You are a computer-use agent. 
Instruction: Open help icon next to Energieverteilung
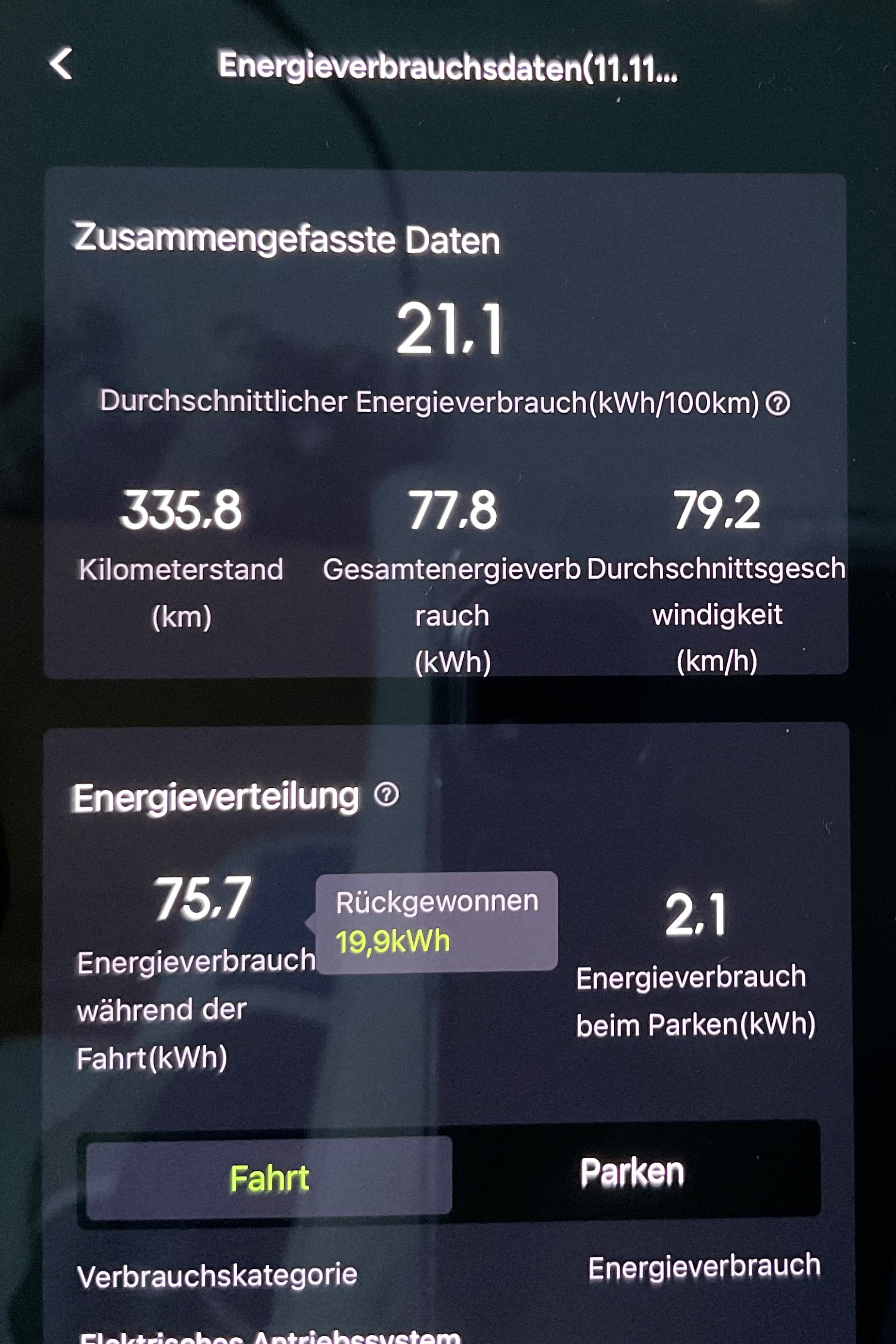tap(386, 794)
